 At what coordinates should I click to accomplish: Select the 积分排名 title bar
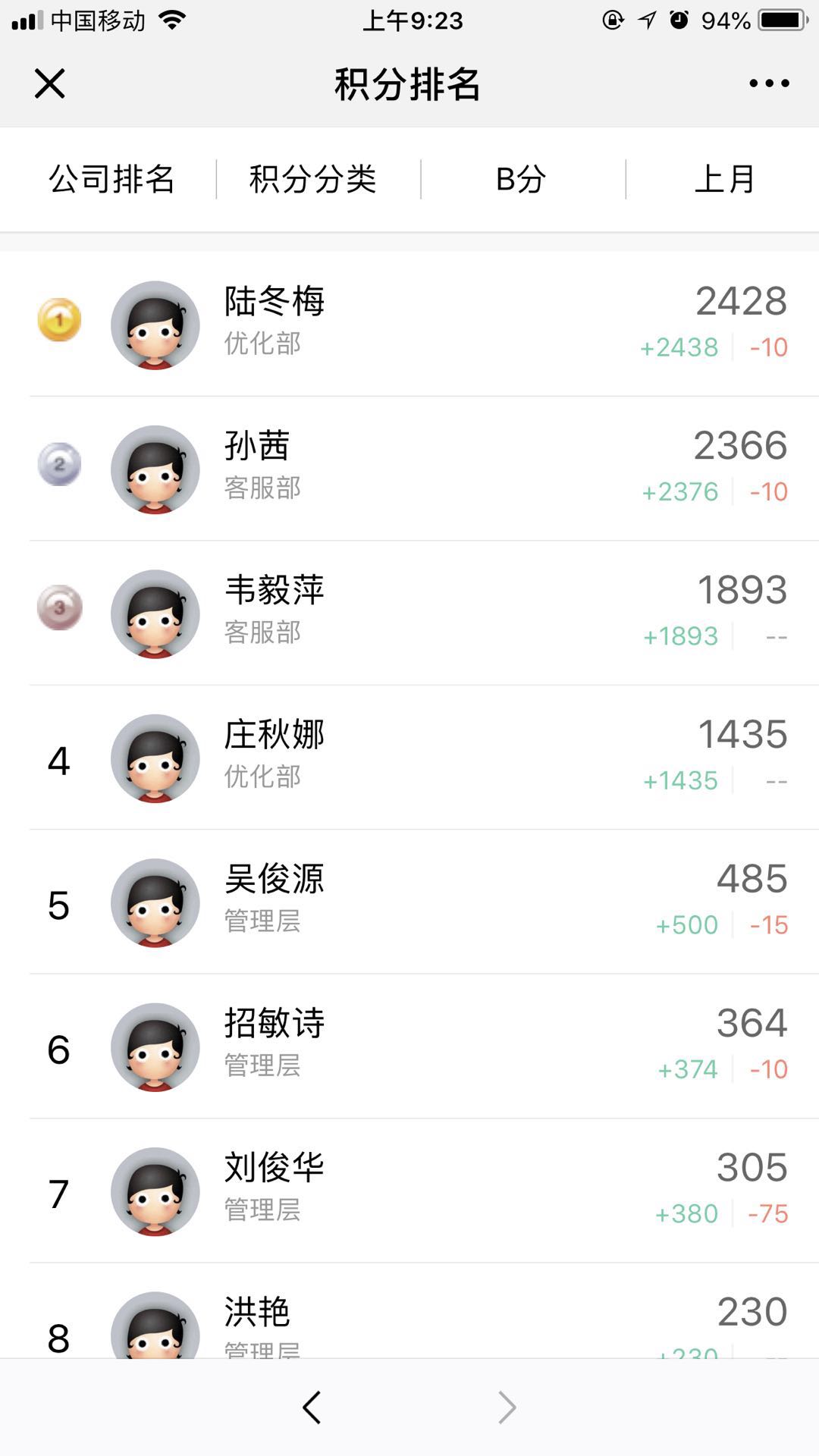[x=408, y=85]
